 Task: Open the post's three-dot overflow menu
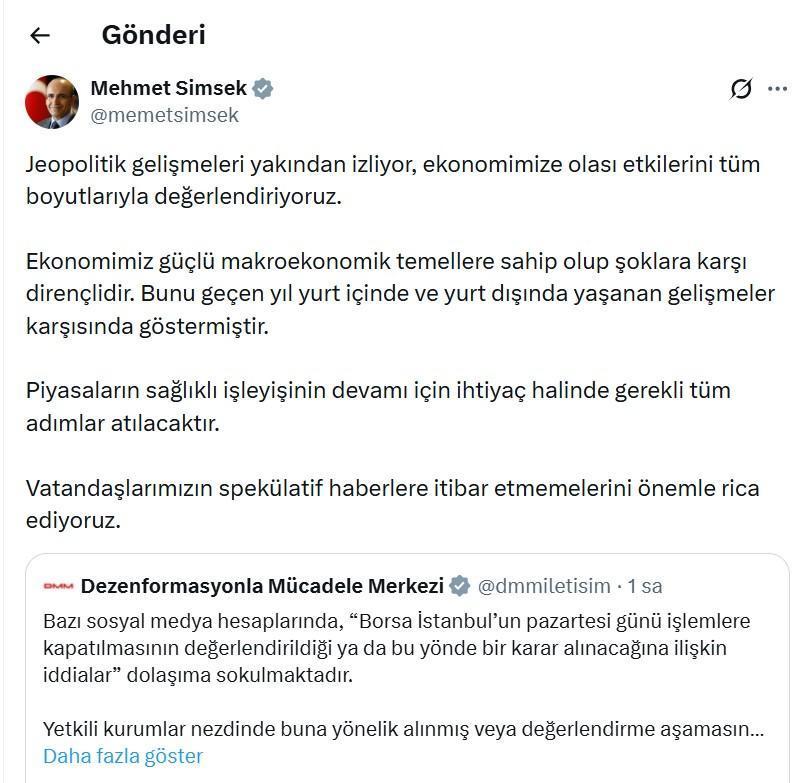777,89
